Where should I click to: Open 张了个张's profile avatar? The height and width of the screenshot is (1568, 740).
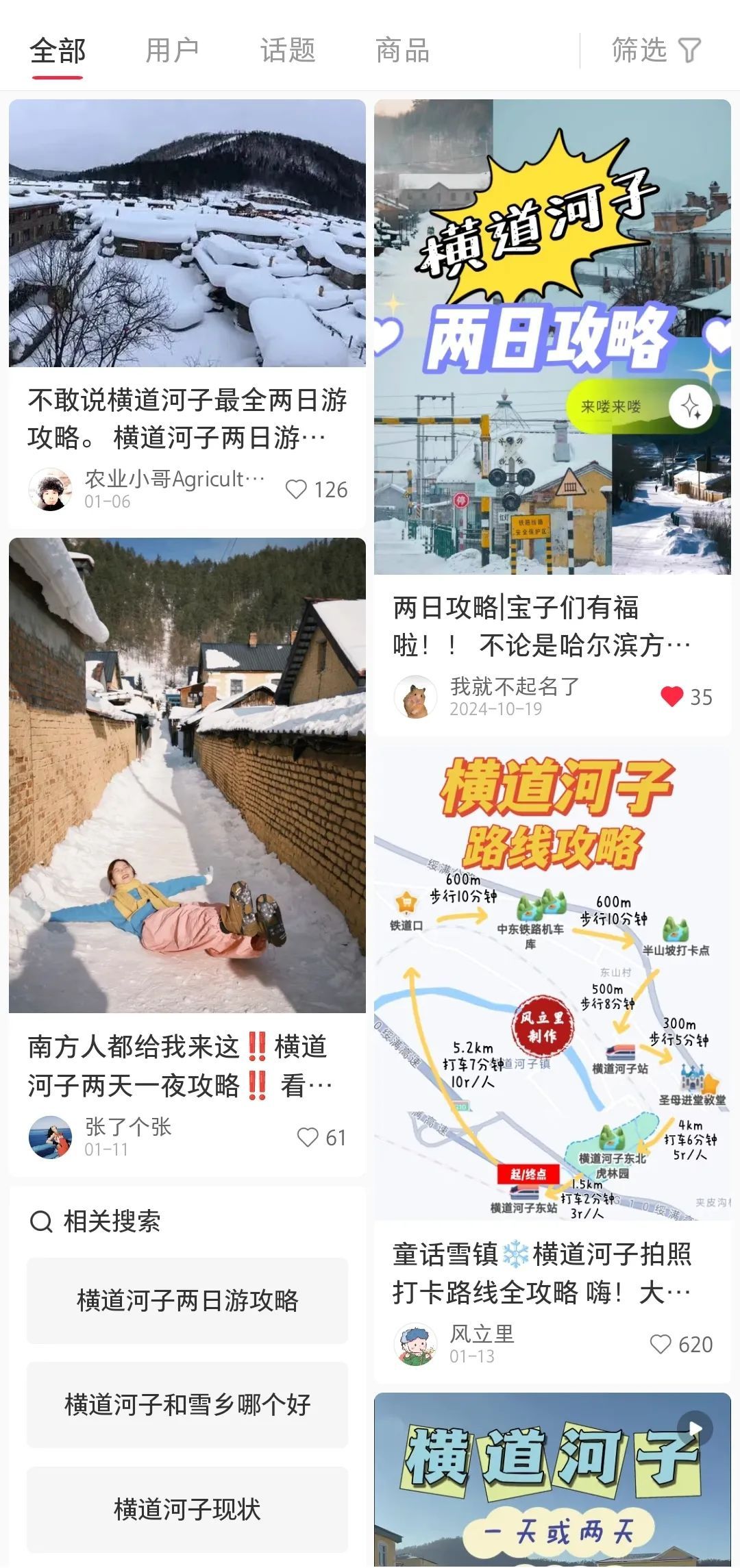coord(50,1137)
